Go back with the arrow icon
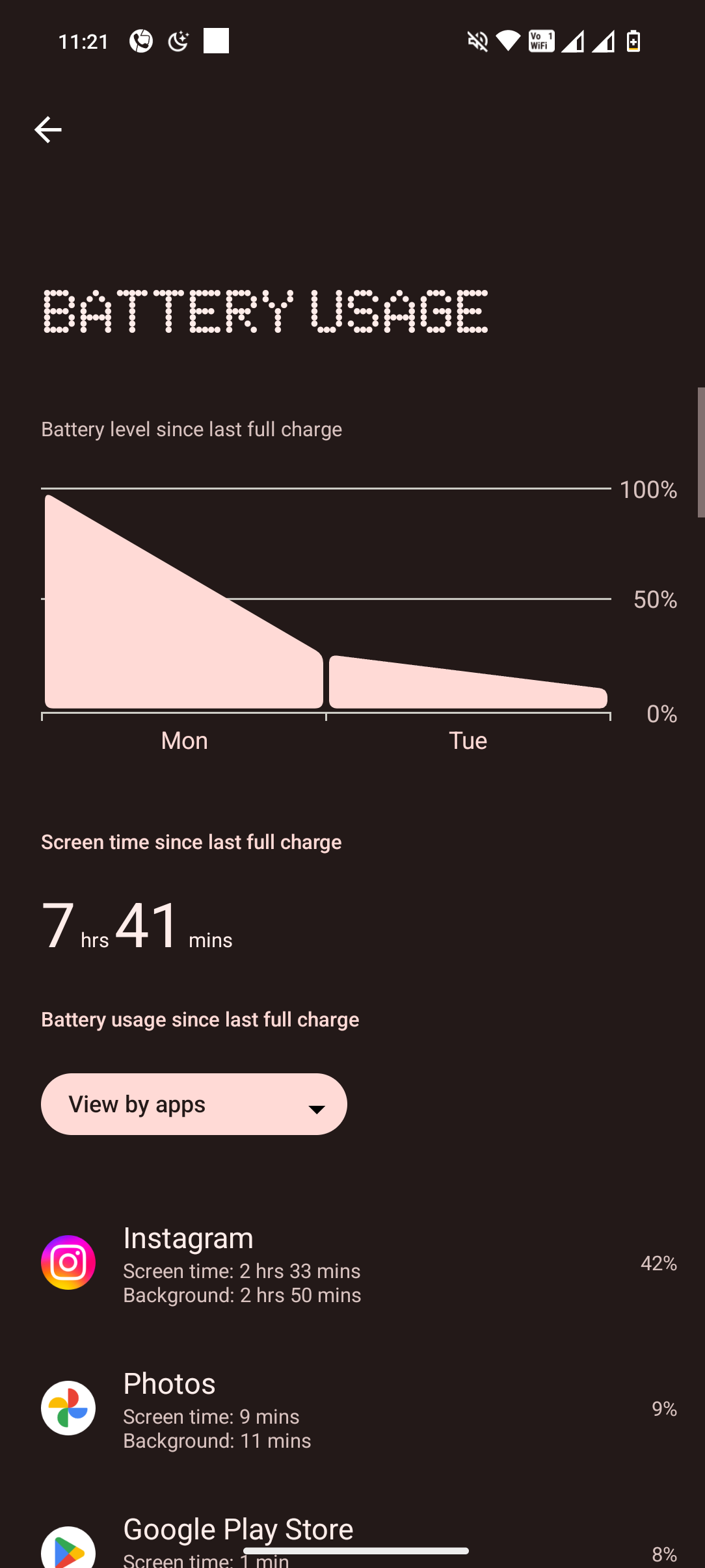Screen dimensions: 705x1568 pos(47,130)
